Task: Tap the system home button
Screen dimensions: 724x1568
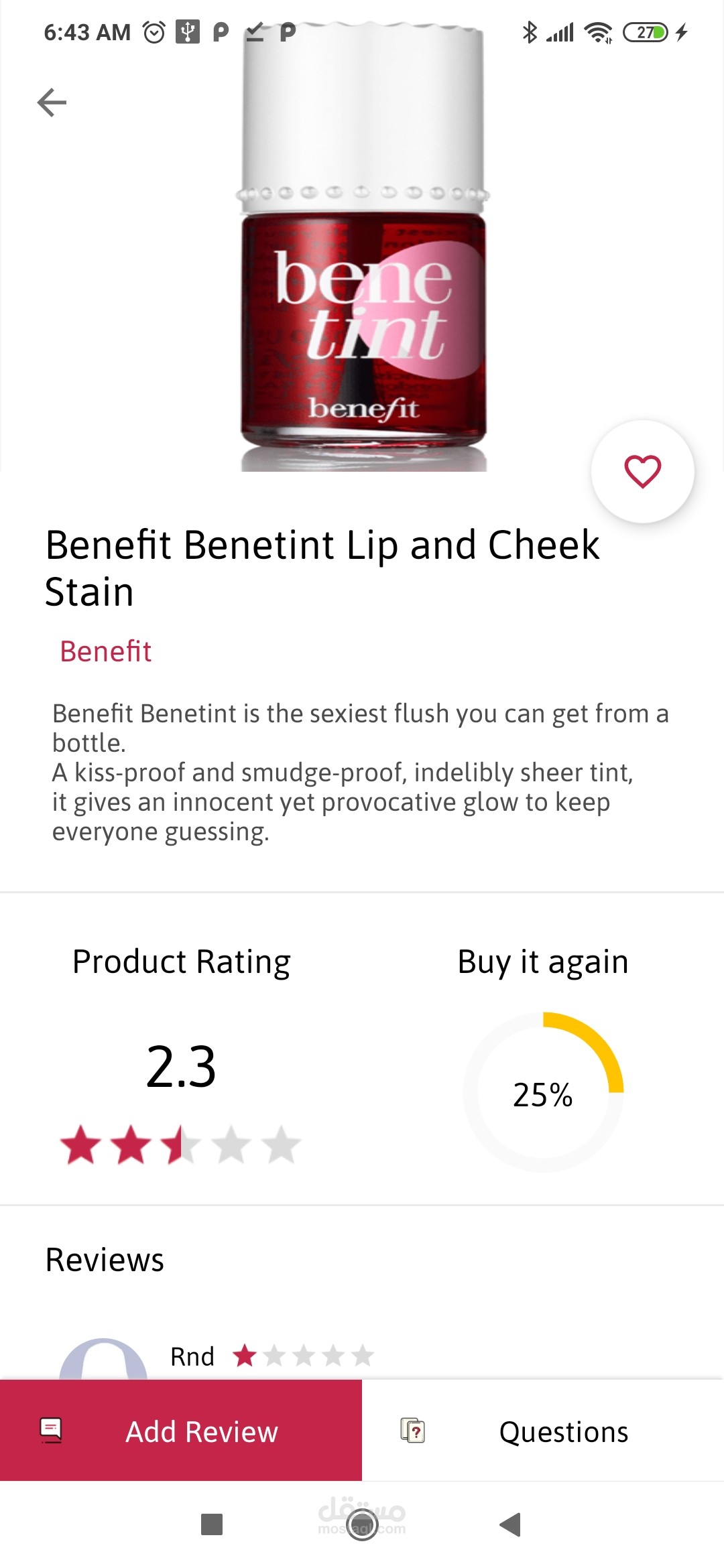Action: (362, 1525)
